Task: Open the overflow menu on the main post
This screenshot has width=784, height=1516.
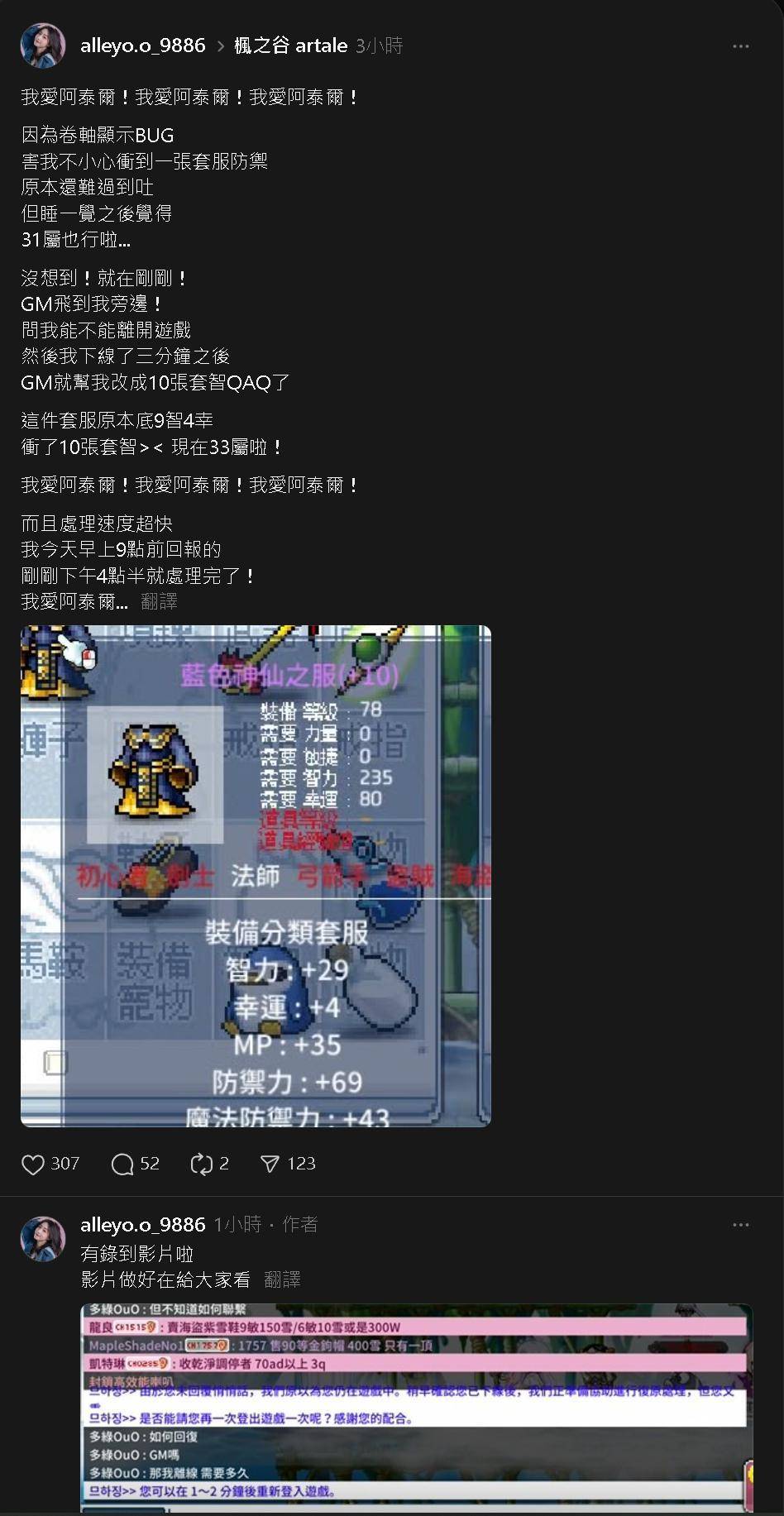Action: (740, 46)
